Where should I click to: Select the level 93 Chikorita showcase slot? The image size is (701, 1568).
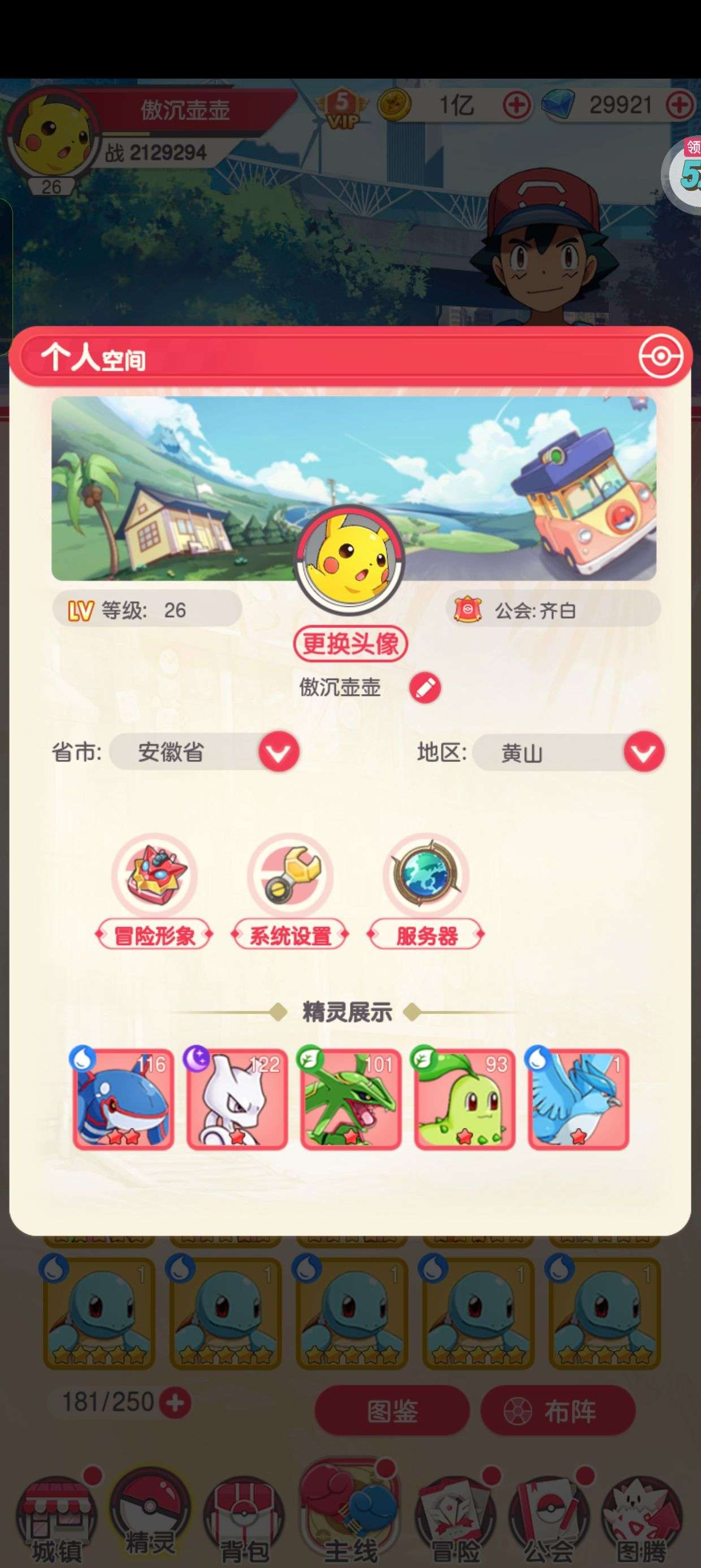[464, 1098]
